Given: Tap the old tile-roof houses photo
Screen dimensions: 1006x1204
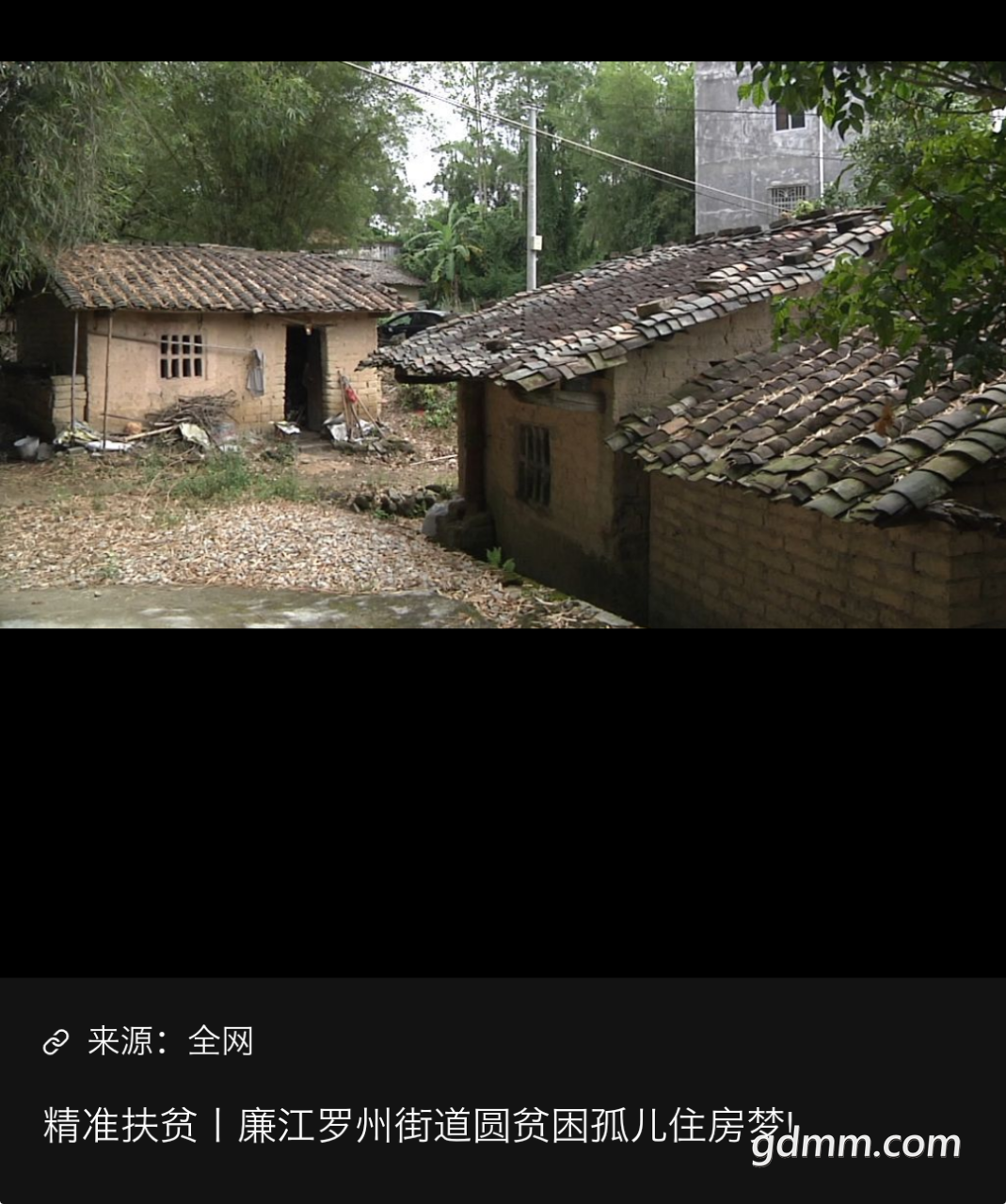Looking at the screenshot, I should click(503, 344).
